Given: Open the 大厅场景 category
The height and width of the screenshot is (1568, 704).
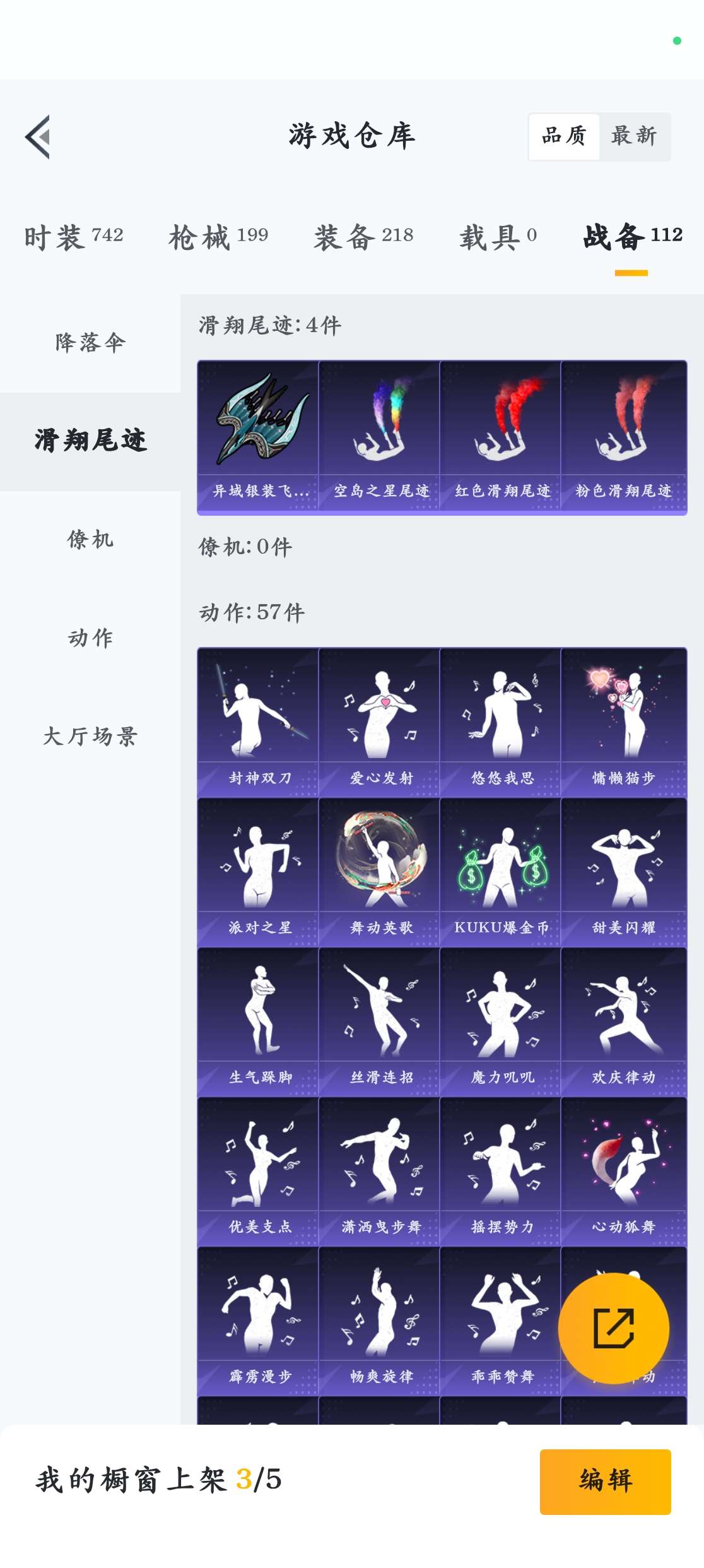Looking at the screenshot, I should [90, 737].
